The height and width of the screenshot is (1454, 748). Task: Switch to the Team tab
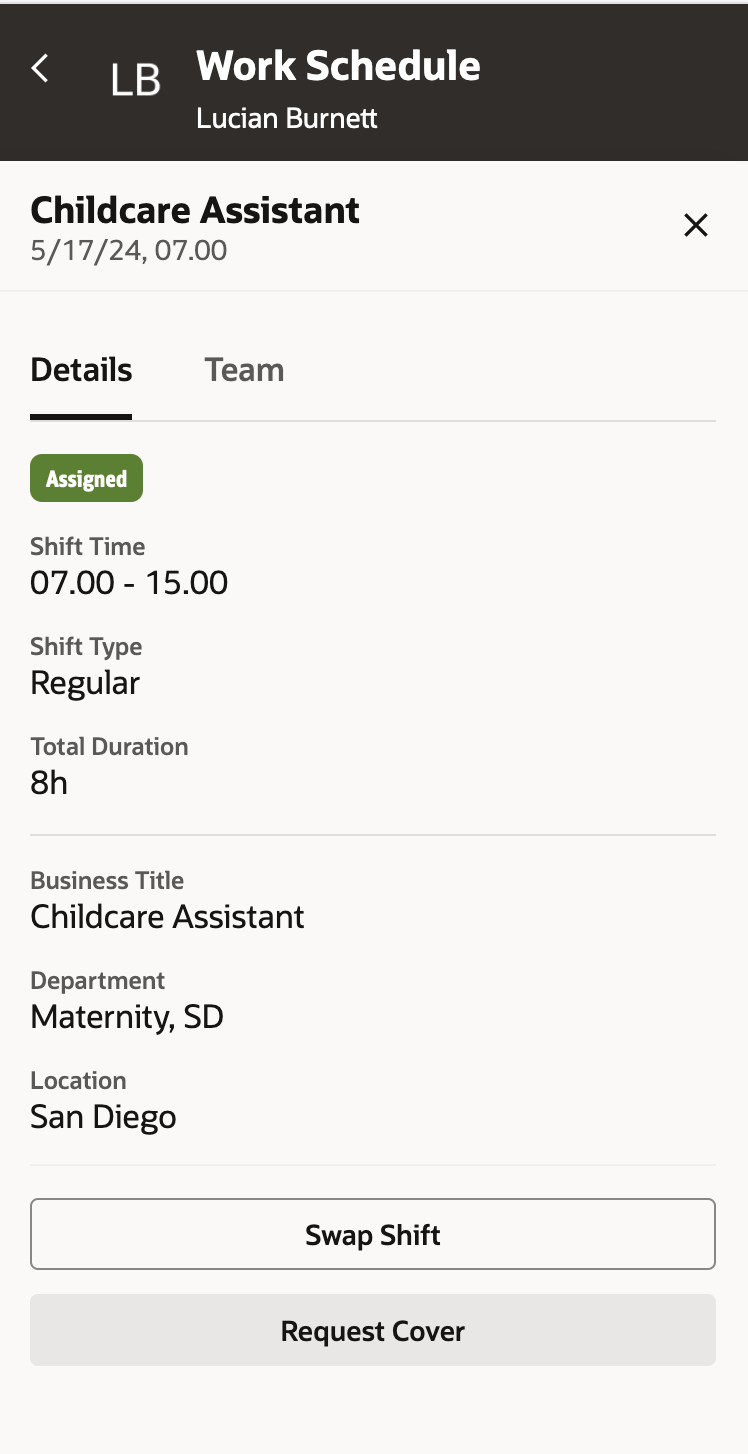point(244,371)
